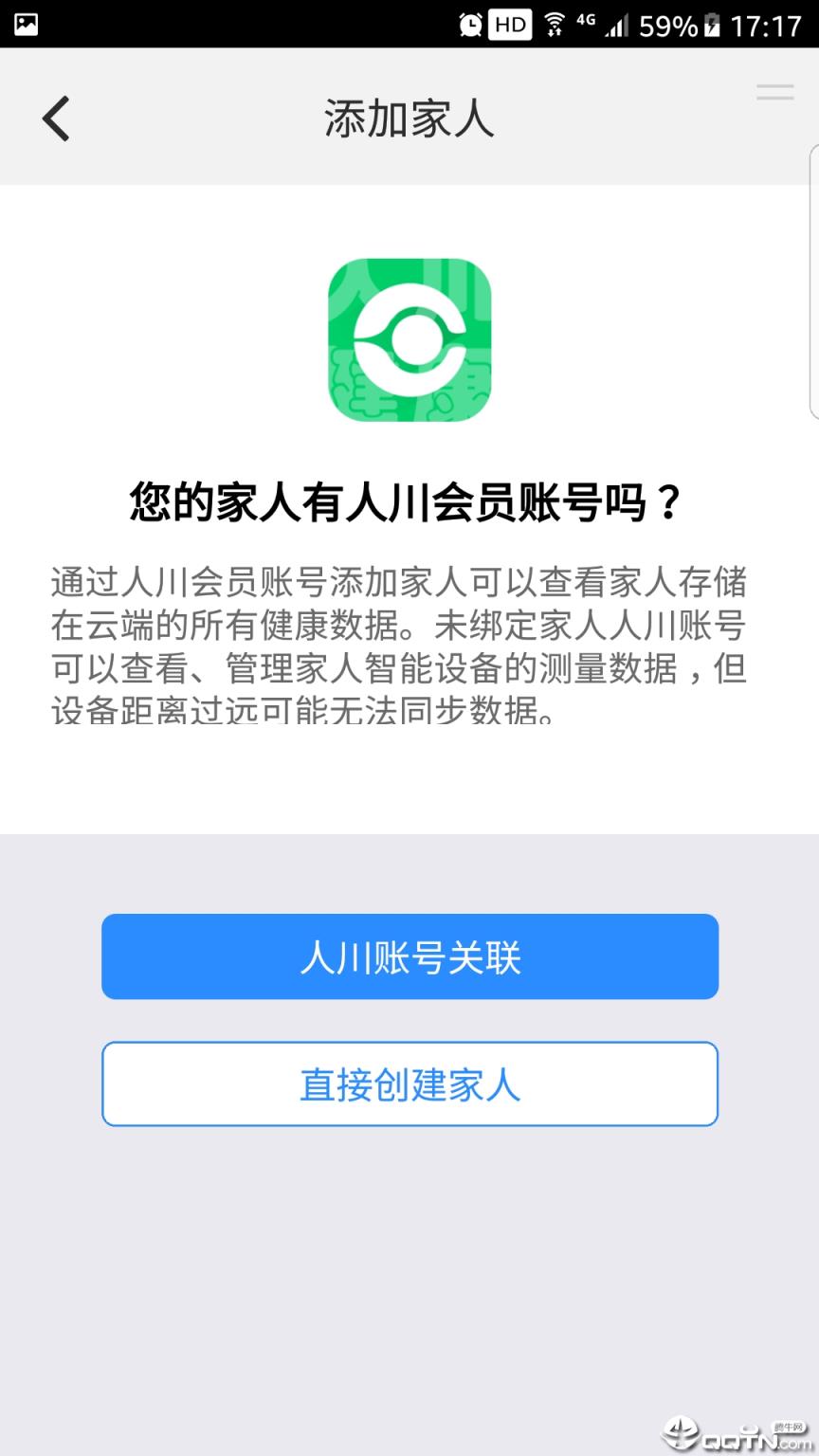
Task: Tap the 人川账号关联 button
Action: [x=409, y=956]
